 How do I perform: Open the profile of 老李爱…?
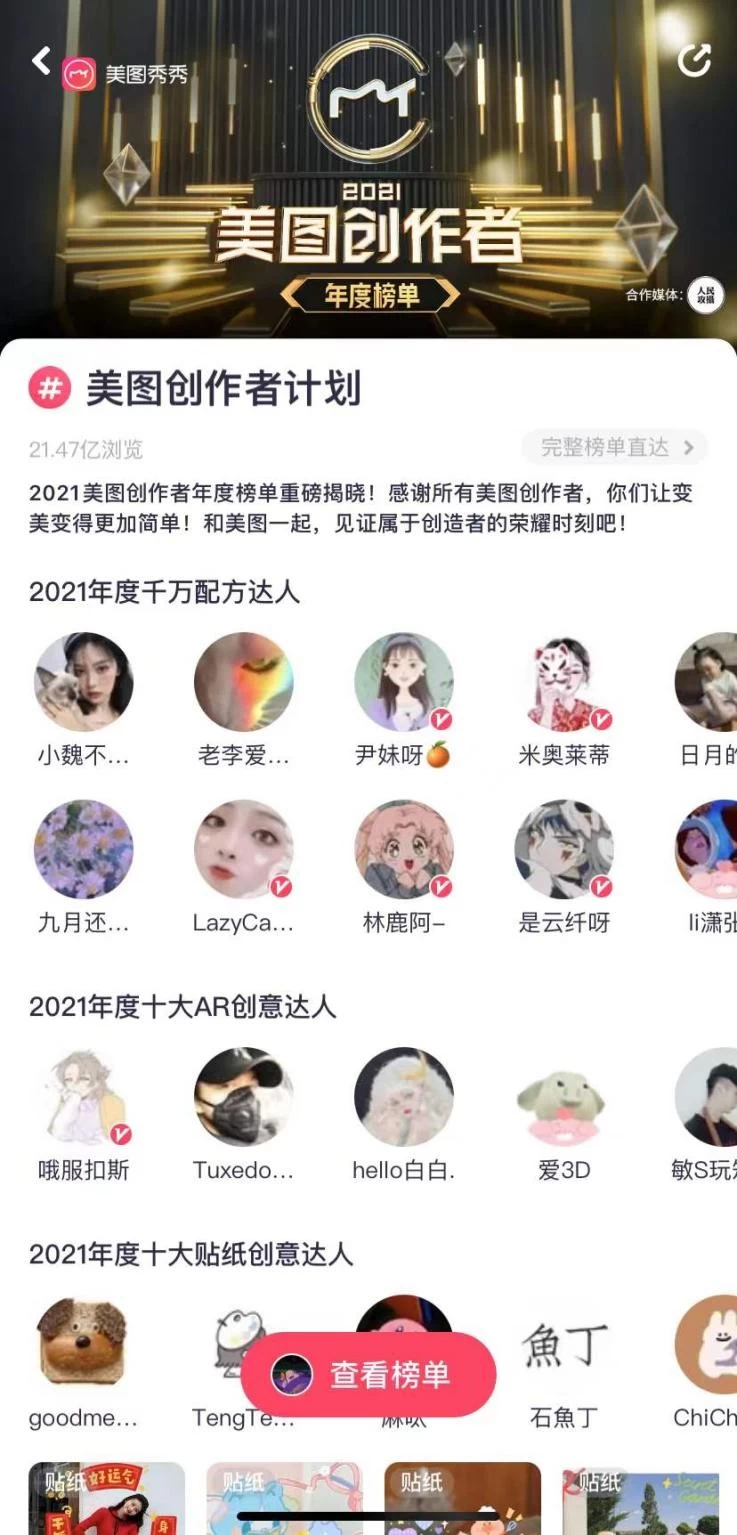point(243,682)
